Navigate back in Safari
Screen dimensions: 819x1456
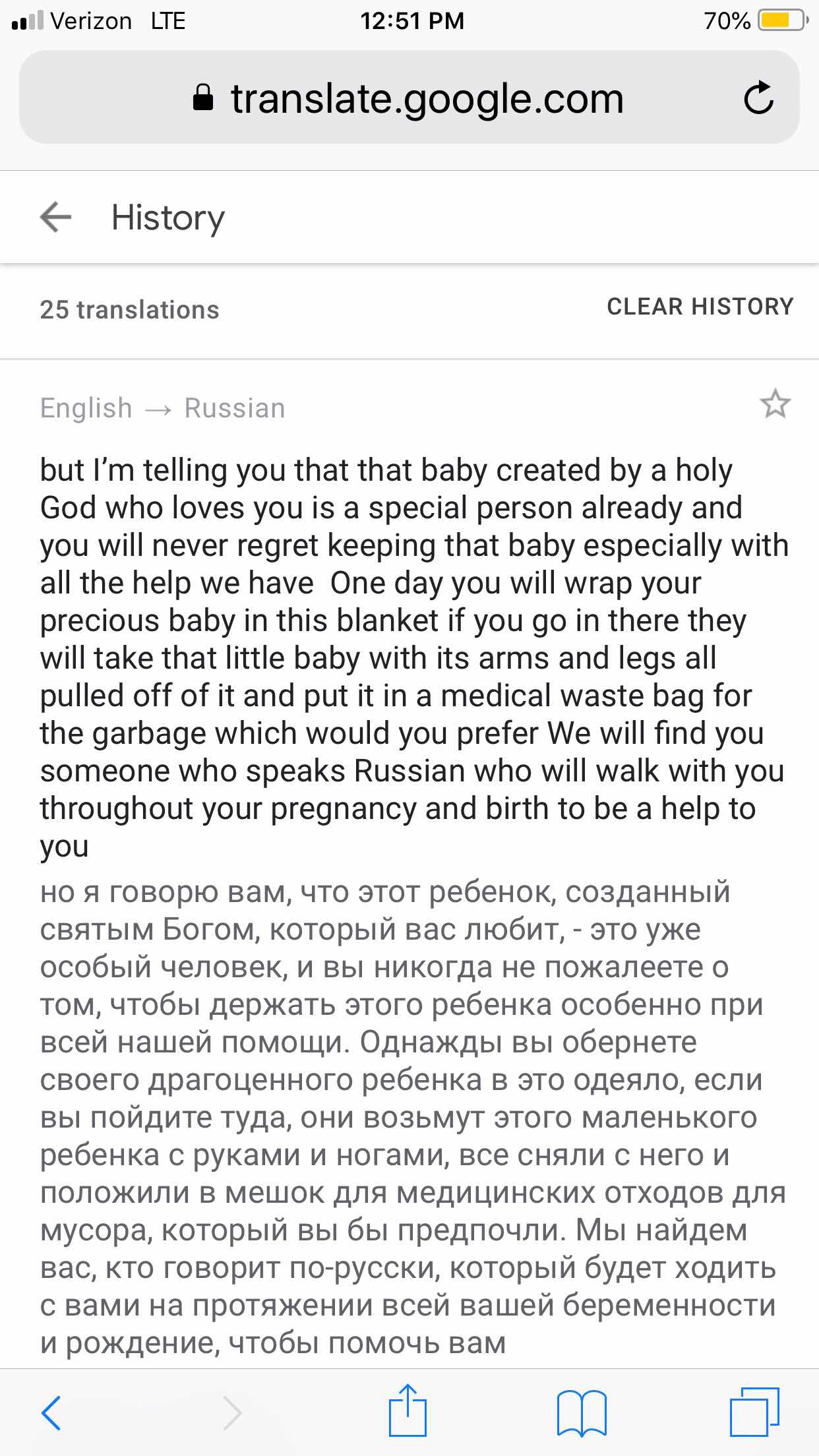tap(51, 1412)
